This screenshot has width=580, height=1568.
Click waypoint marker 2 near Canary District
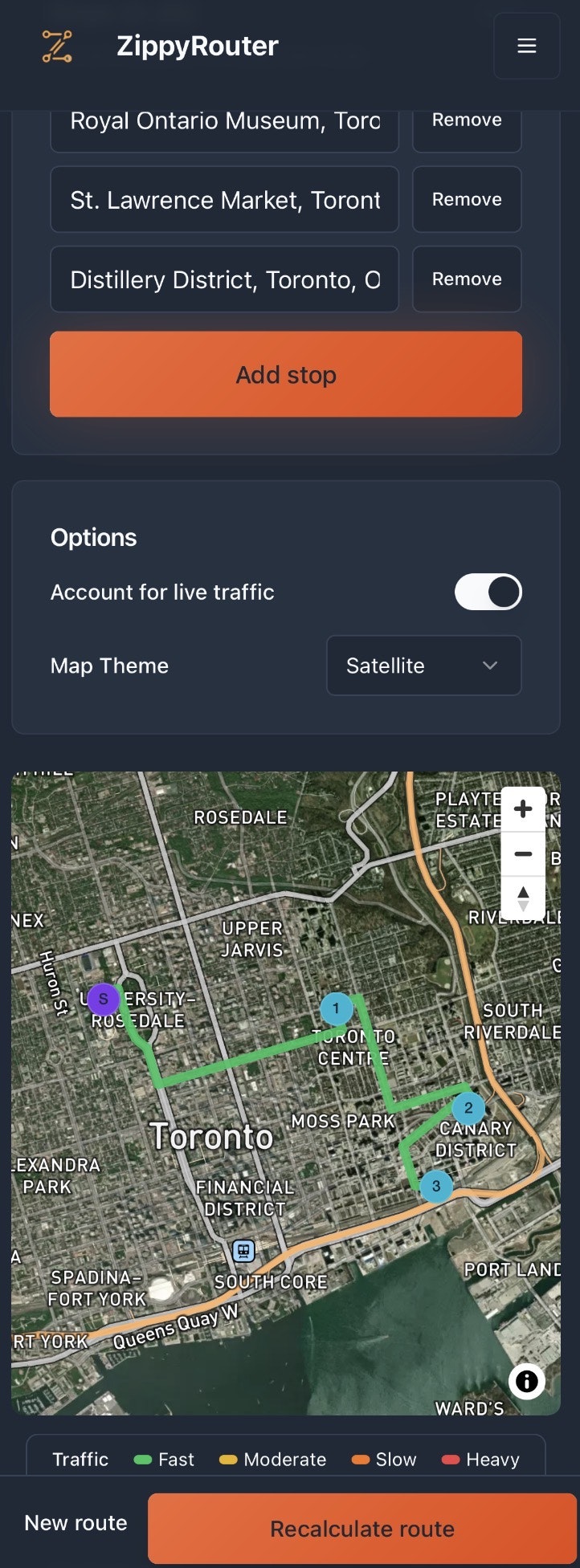tap(468, 1108)
